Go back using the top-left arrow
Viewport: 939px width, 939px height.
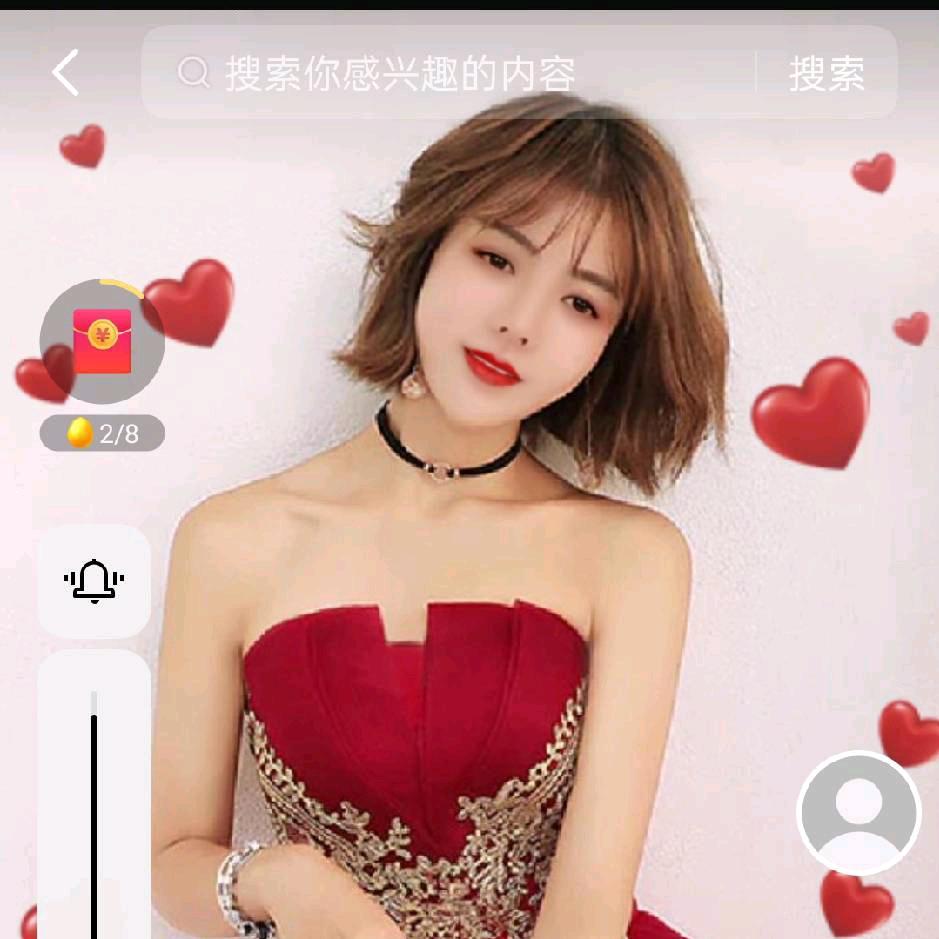coord(66,73)
